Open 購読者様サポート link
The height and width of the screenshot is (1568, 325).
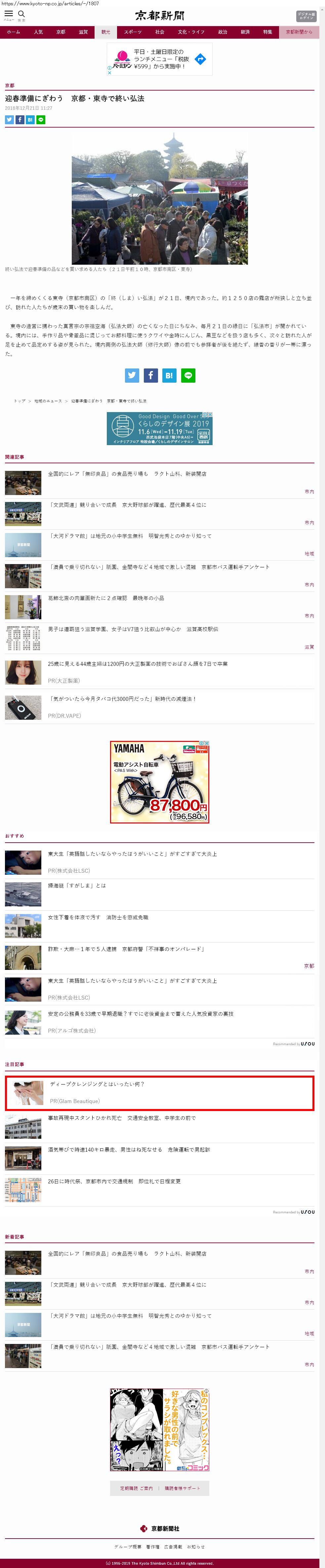(x=182, y=1488)
